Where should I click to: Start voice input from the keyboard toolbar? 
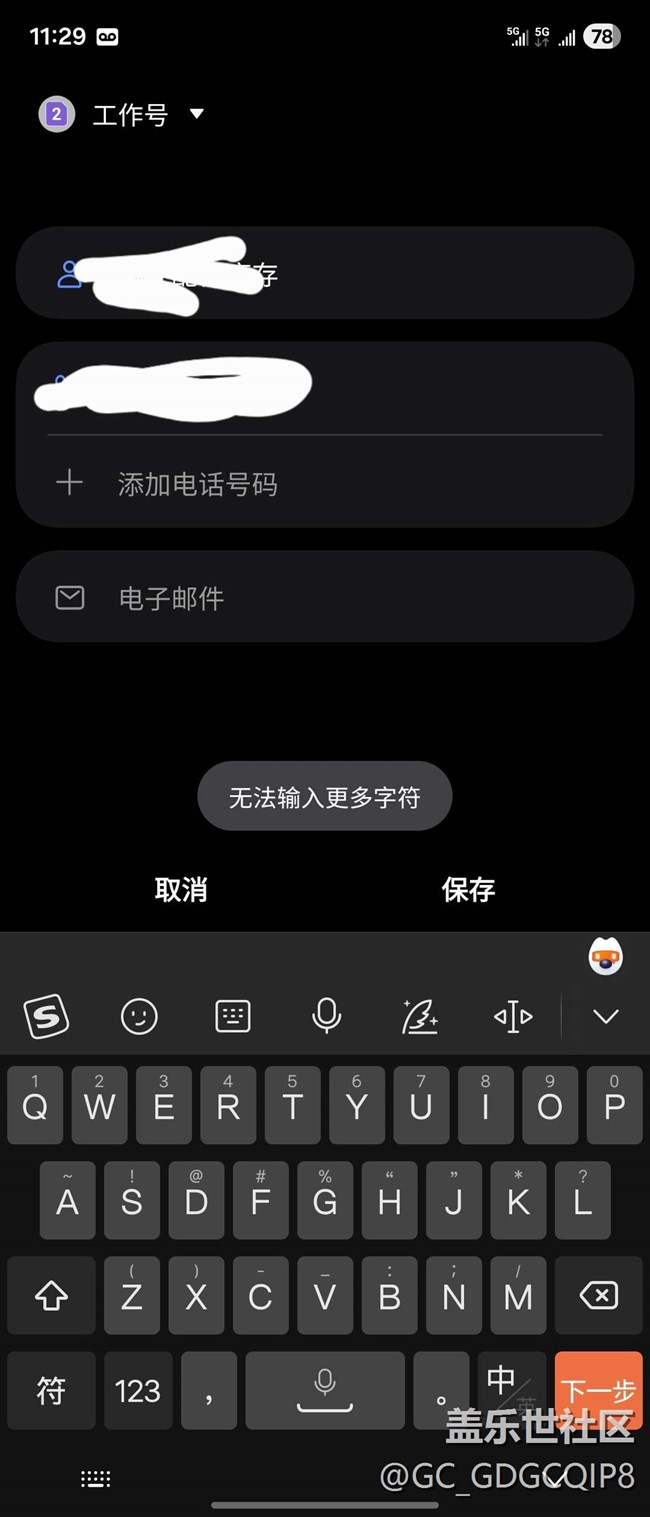click(x=326, y=1017)
